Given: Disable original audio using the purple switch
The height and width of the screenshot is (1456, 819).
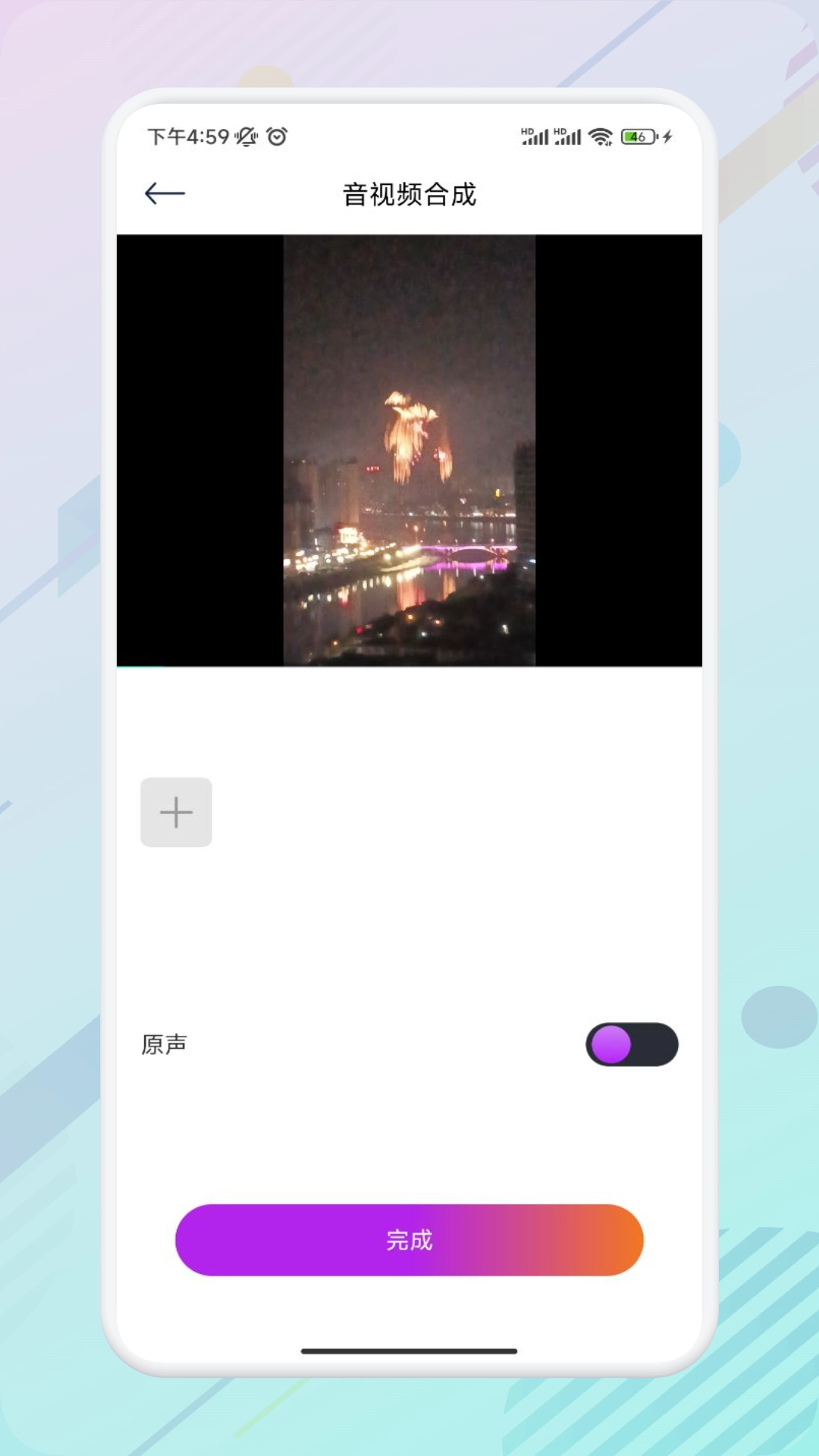Looking at the screenshot, I should coord(632,1044).
